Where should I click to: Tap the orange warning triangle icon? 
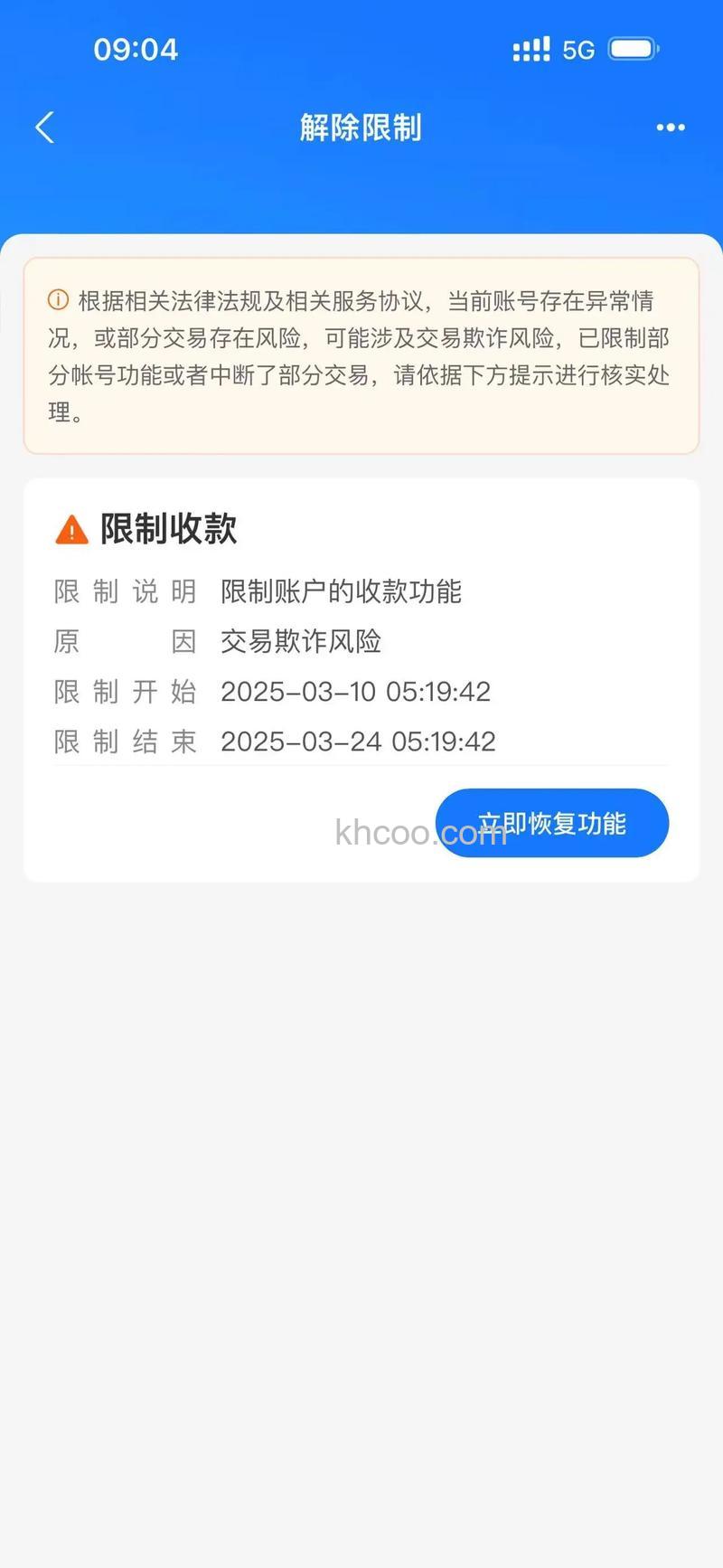(70, 529)
